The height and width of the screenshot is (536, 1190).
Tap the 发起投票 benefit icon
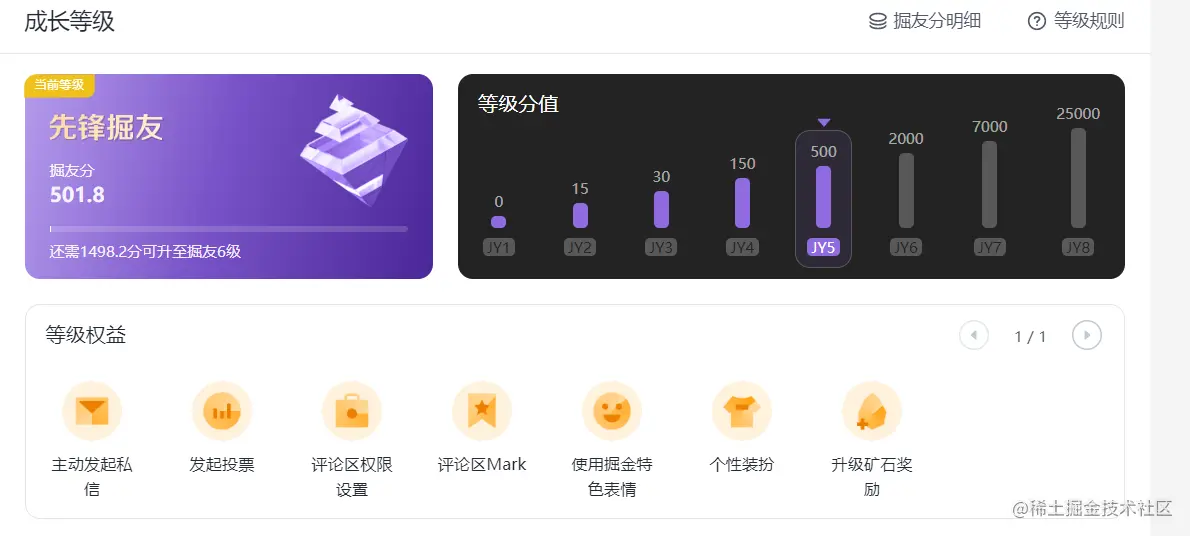point(222,411)
